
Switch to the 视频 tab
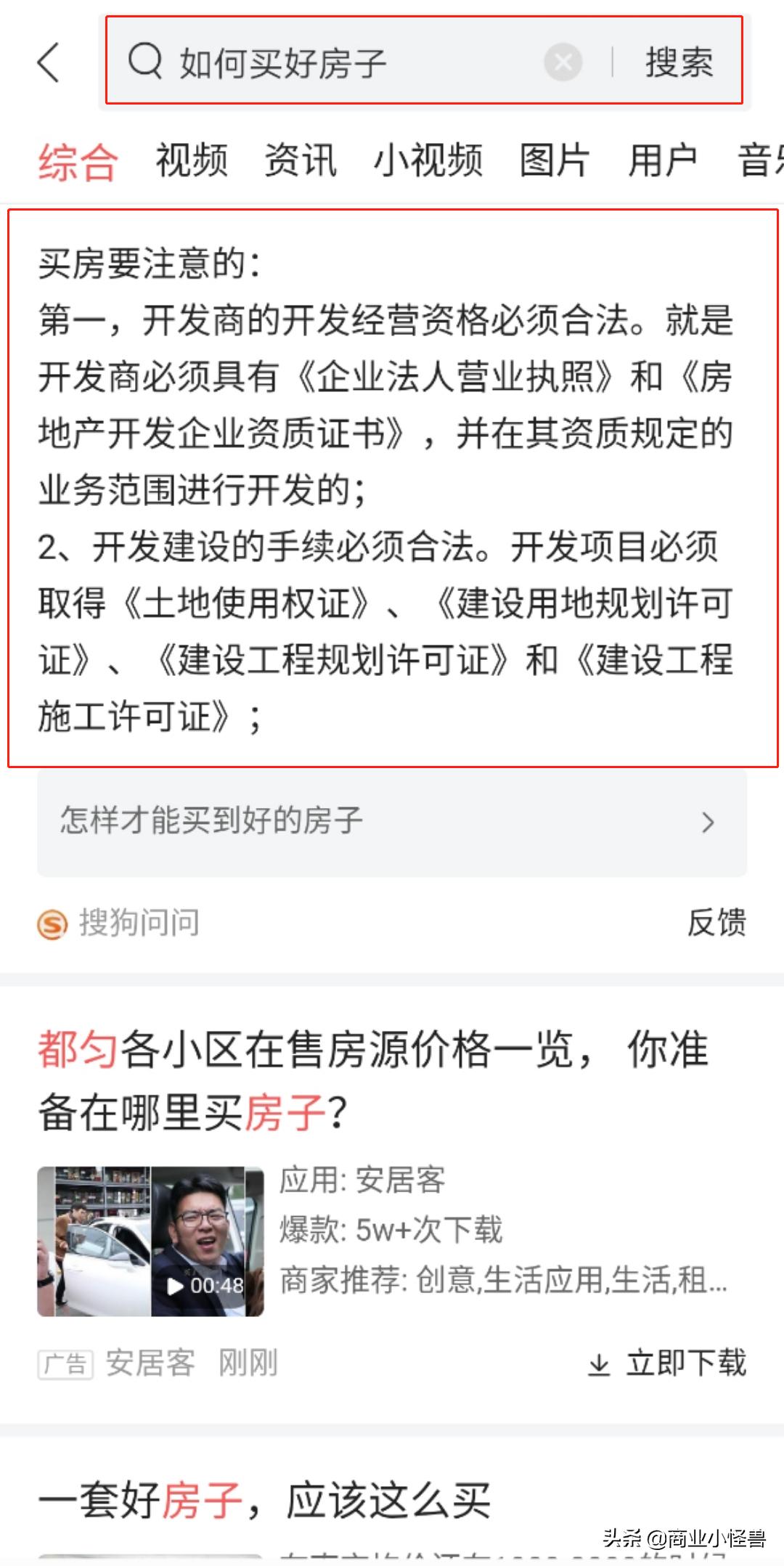click(x=191, y=160)
